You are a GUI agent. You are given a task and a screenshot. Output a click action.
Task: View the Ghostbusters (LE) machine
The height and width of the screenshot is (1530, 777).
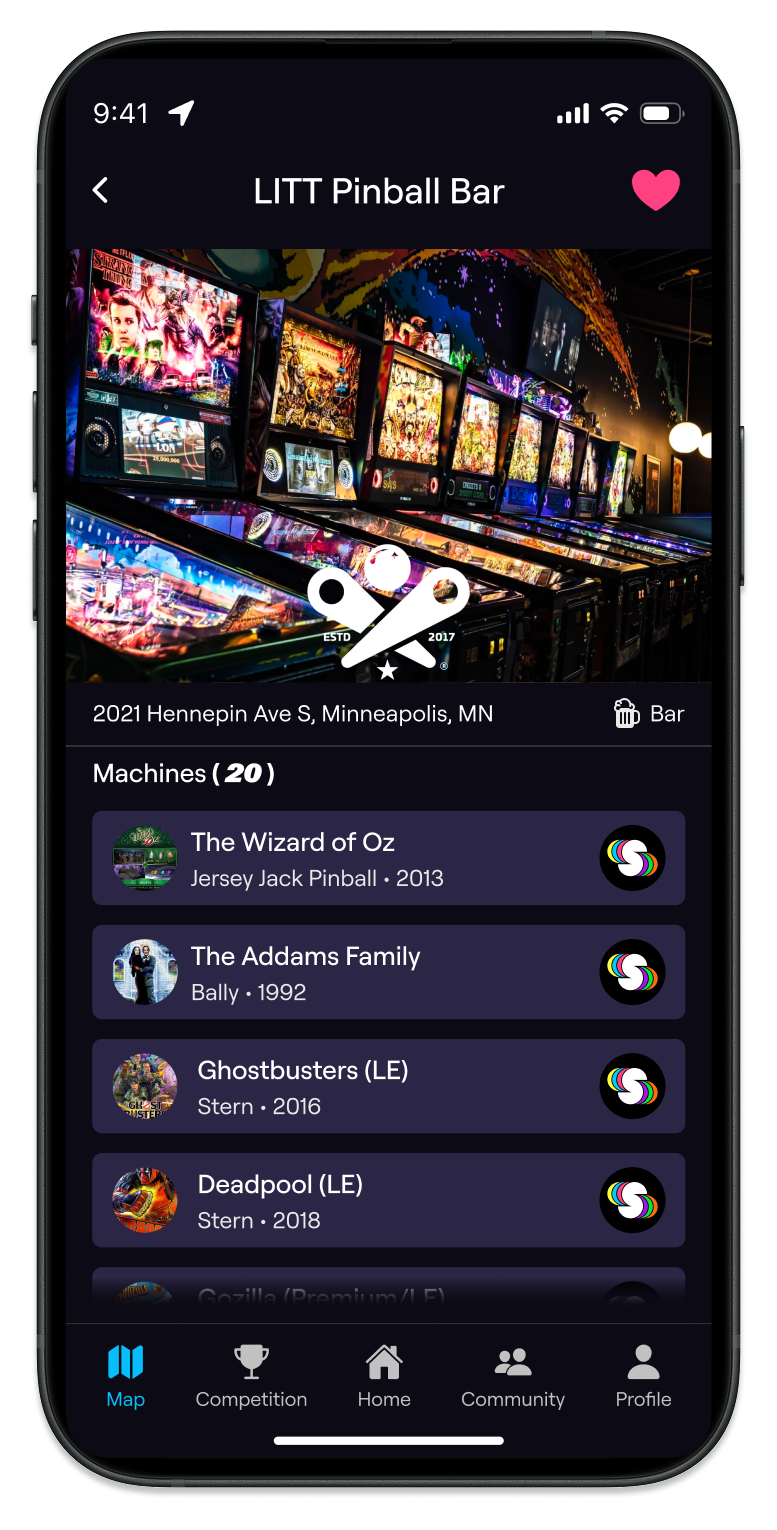tap(388, 1086)
